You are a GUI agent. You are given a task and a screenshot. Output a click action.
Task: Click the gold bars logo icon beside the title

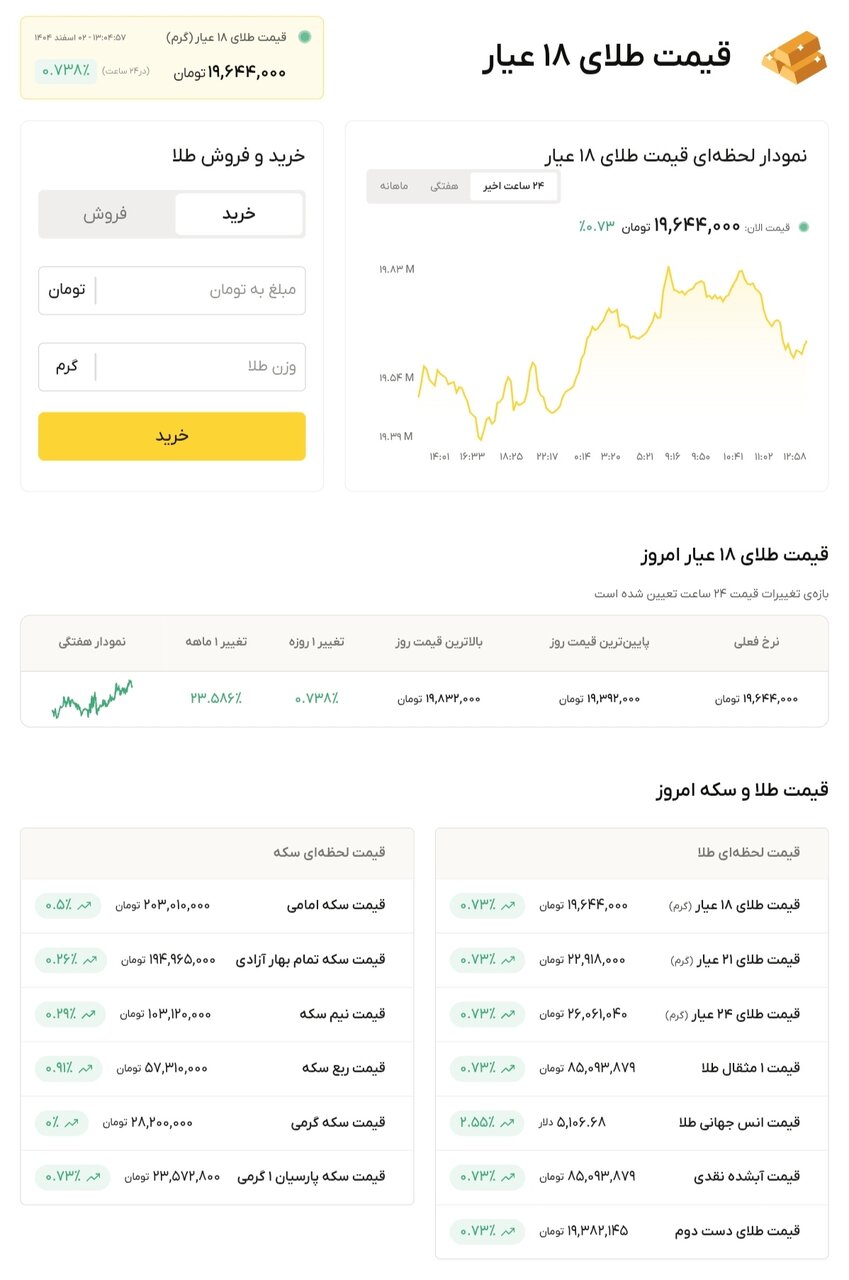795,57
